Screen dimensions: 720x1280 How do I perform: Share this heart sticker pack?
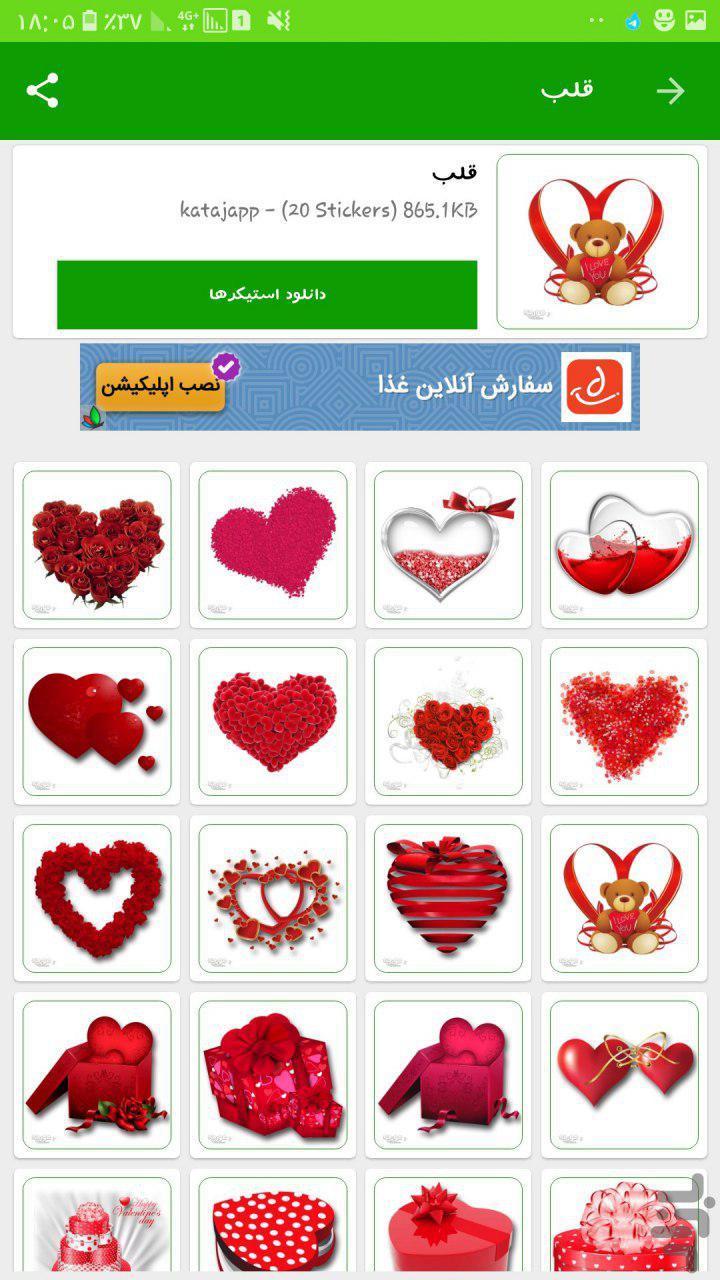pos(42,91)
